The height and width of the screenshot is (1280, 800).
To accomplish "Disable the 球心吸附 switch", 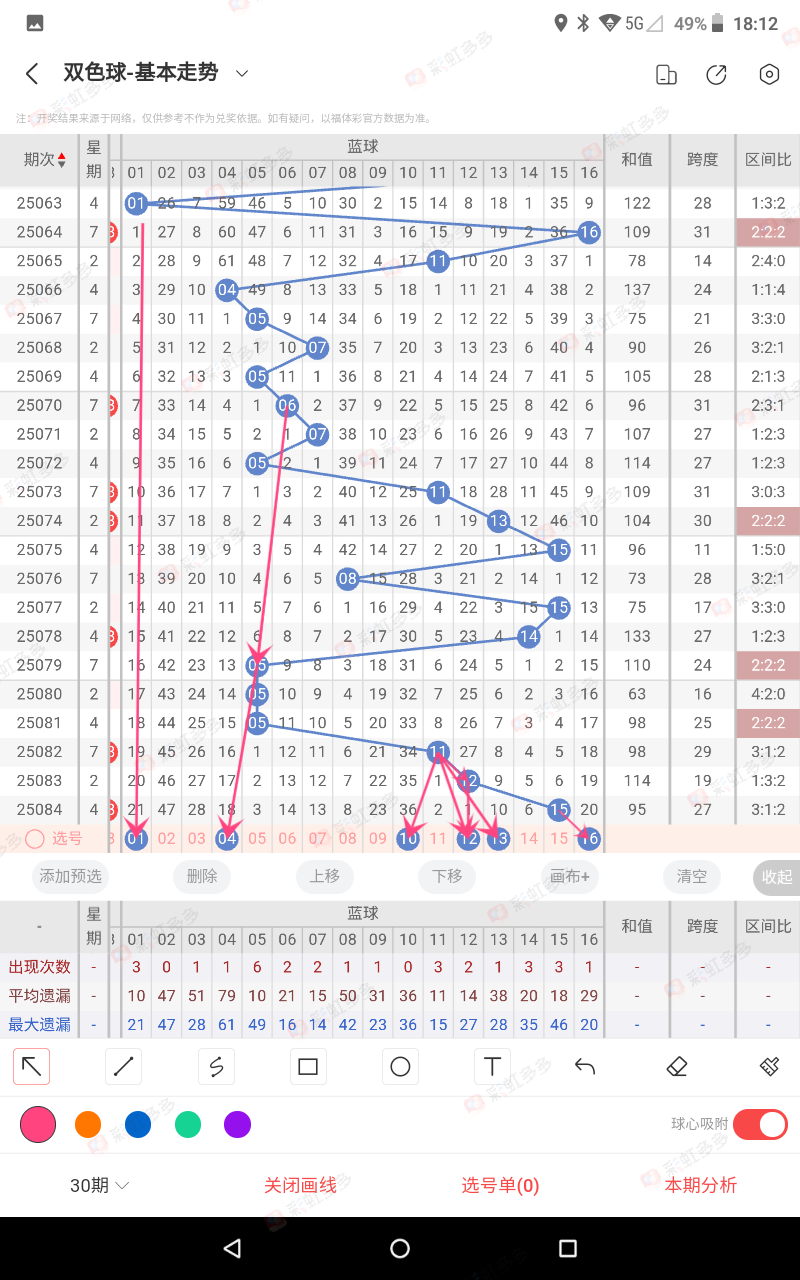I will click(x=760, y=1125).
